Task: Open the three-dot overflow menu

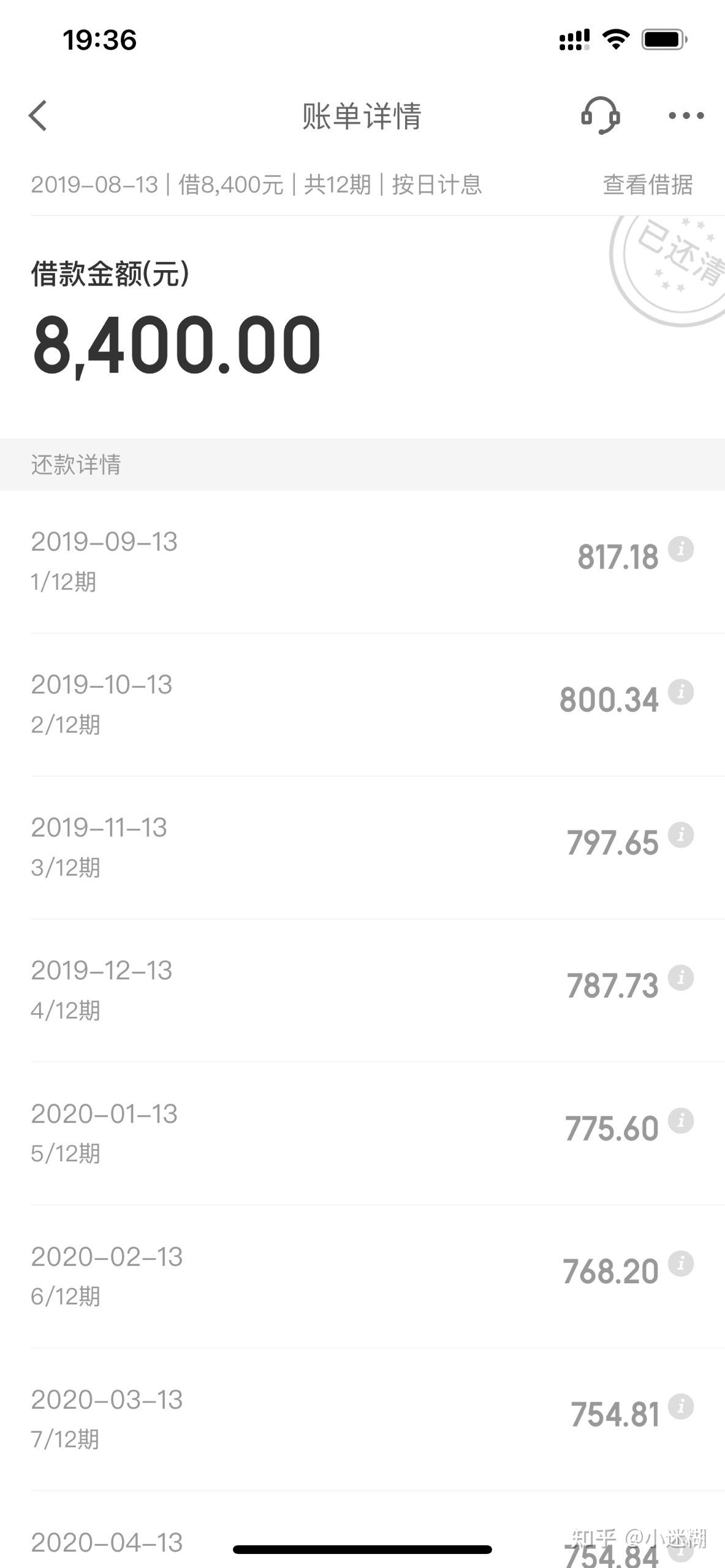Action: point(686,116)
